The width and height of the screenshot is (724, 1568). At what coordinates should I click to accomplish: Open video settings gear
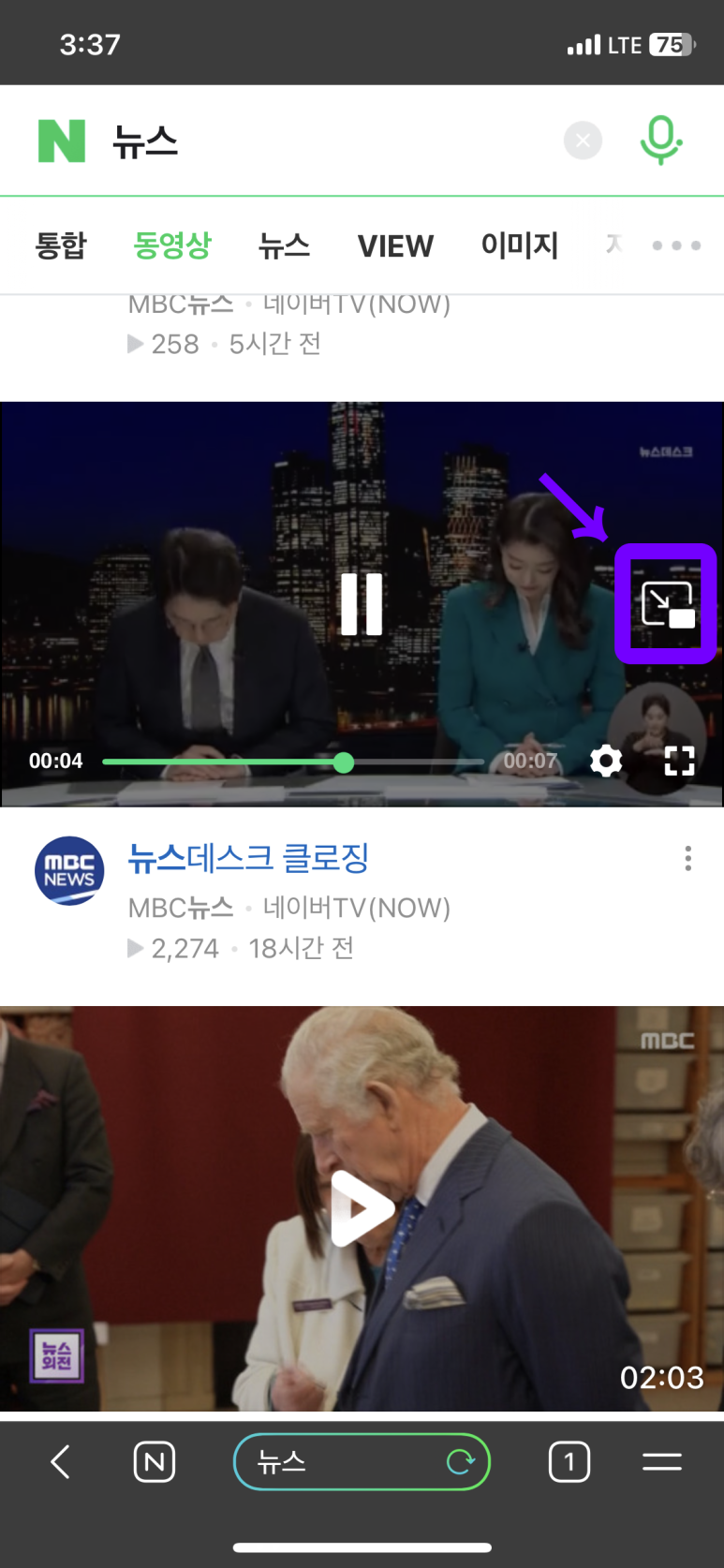[606, 761]
